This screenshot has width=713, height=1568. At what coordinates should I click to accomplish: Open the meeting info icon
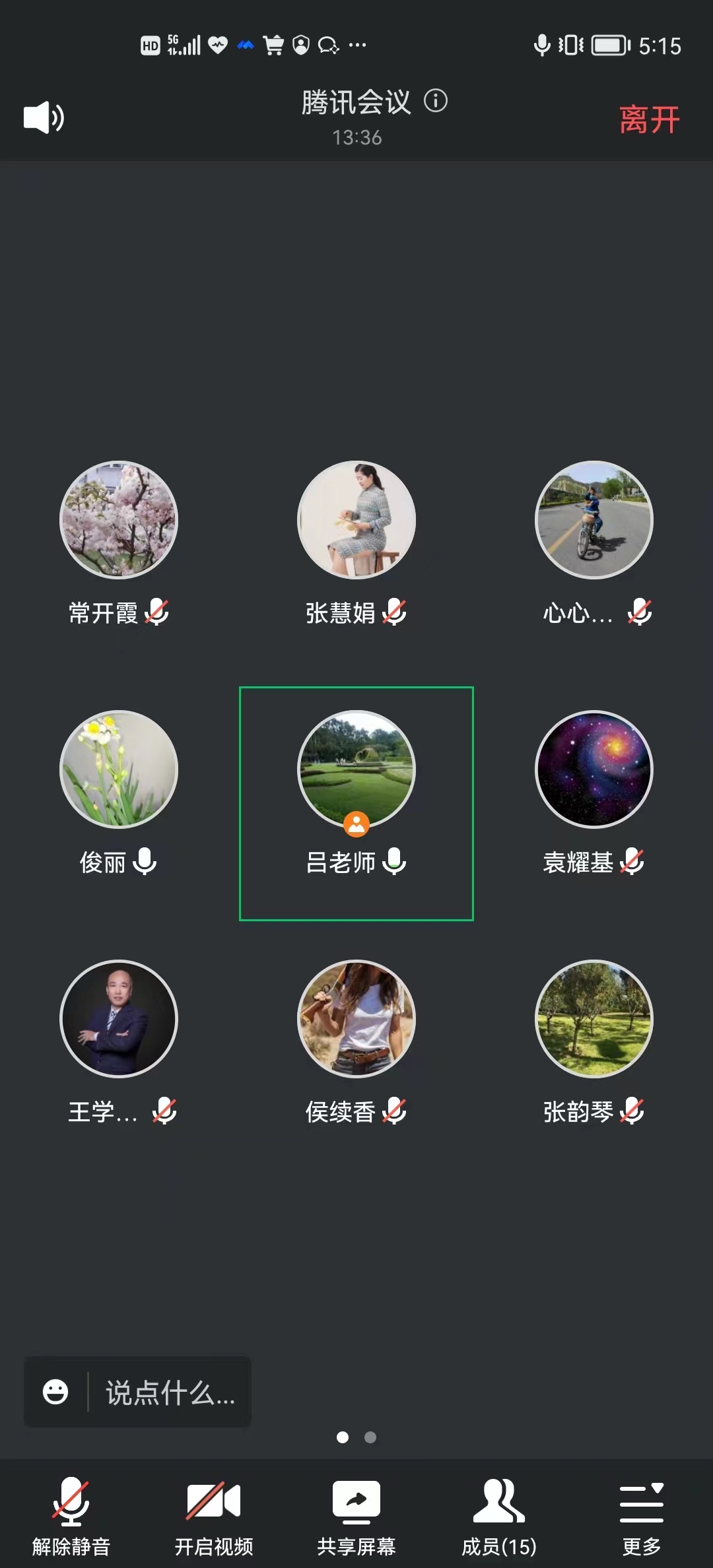(436, 101)
